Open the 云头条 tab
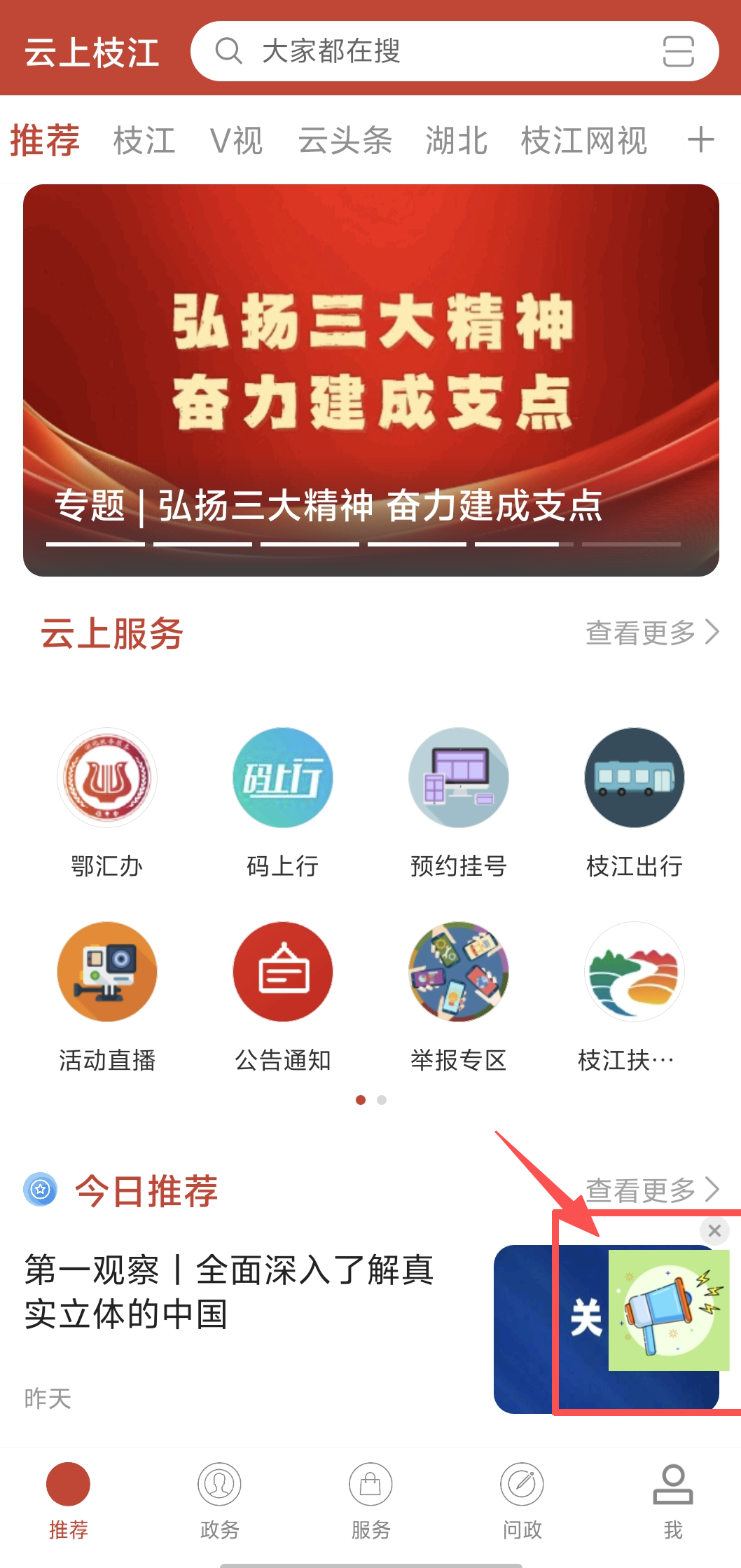741x1568 pixels. [x=345, y=140]
